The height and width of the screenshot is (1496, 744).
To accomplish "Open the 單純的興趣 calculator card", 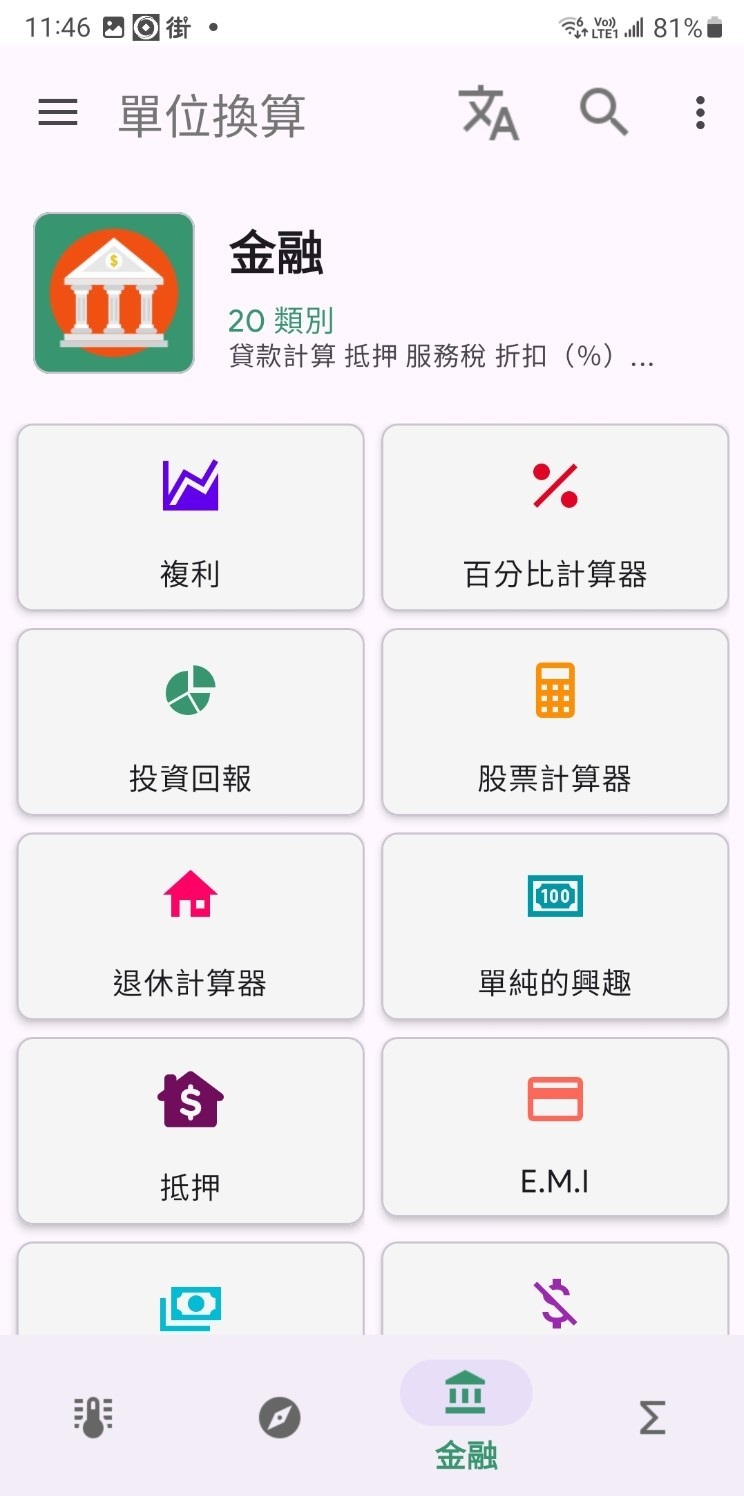I will coord(554,926).
